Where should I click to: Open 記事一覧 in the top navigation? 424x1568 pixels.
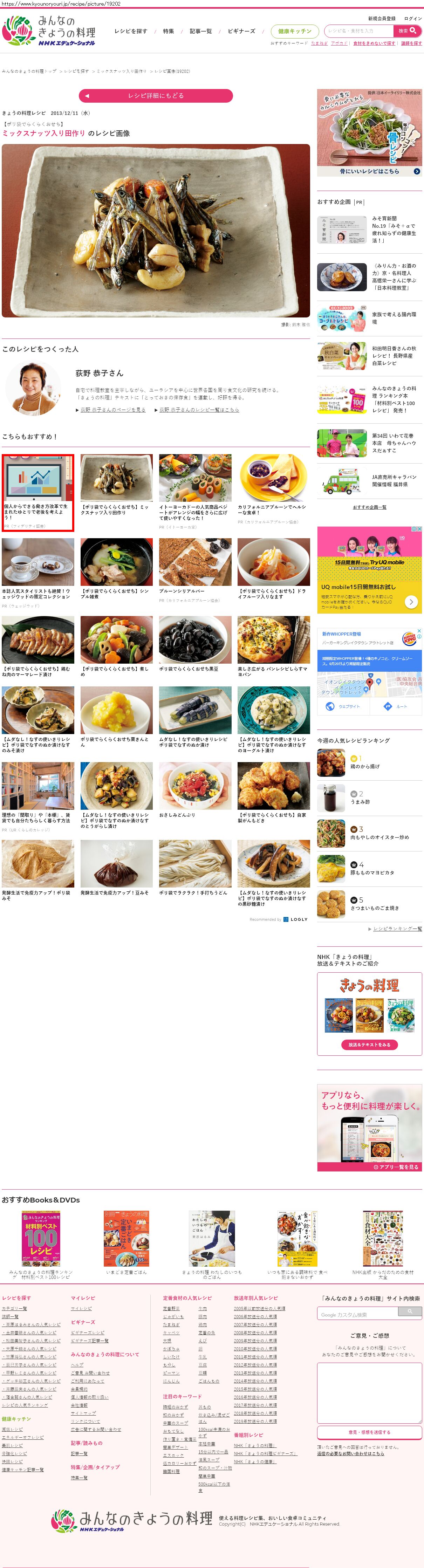click(201, 31)
